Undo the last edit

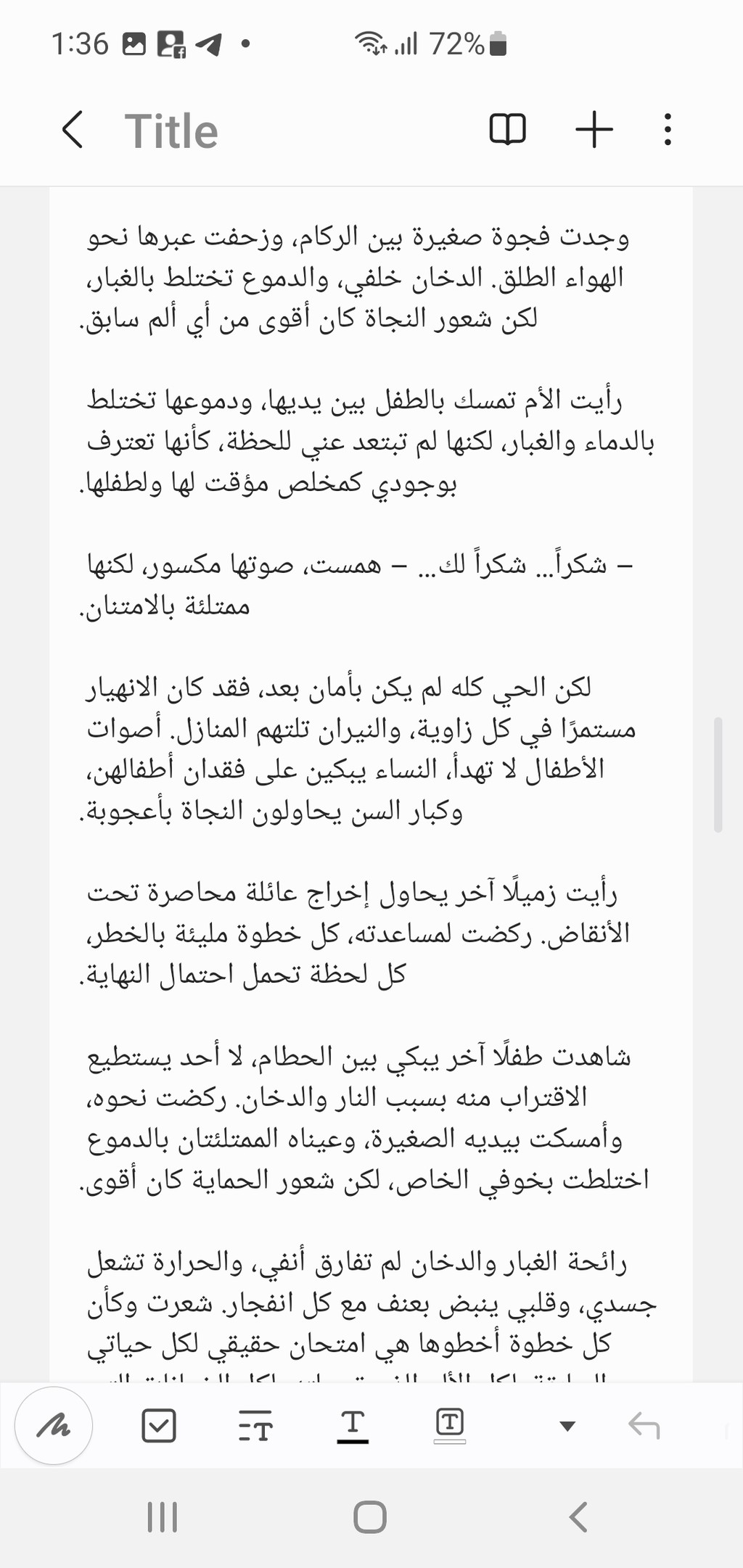coord(644,1425)
